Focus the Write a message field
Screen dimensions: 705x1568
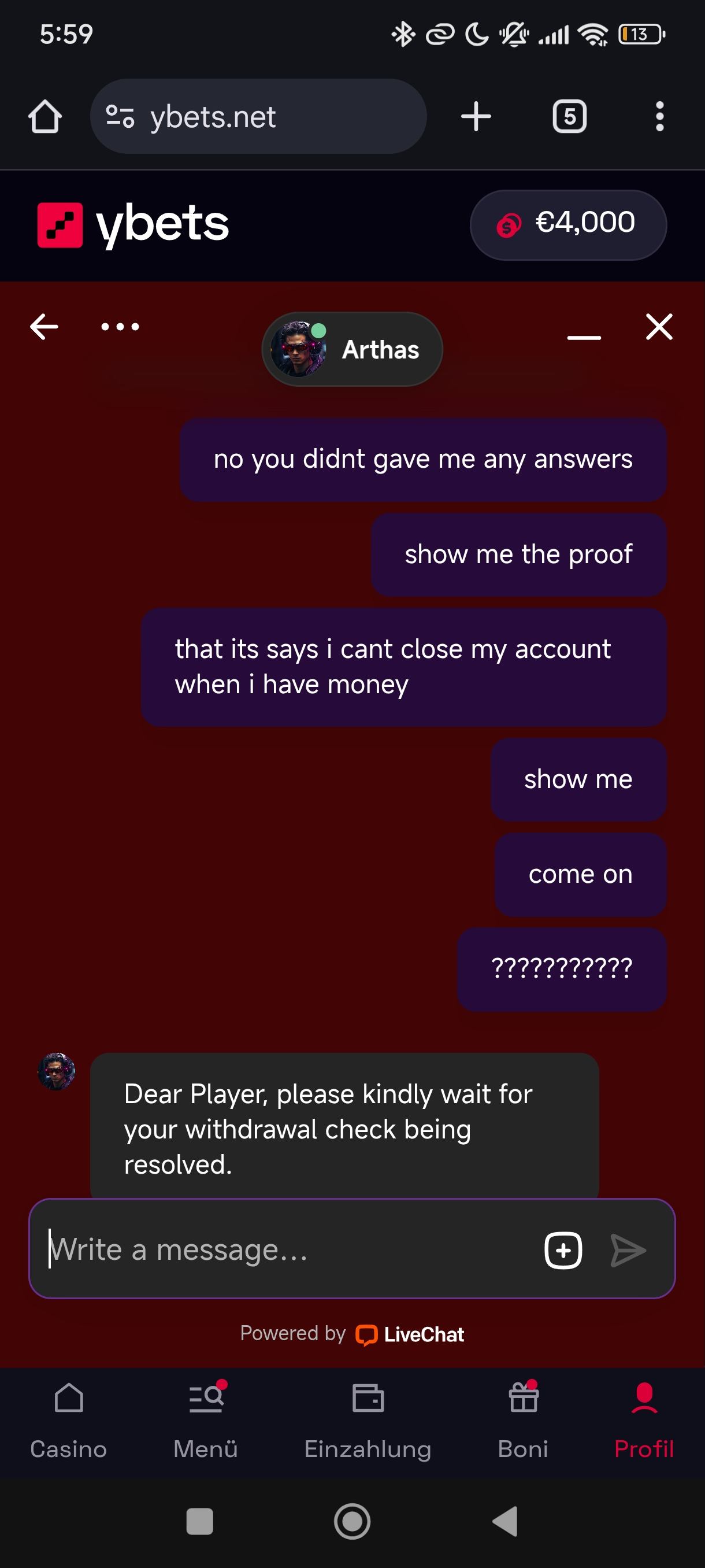click(286, 1249)
